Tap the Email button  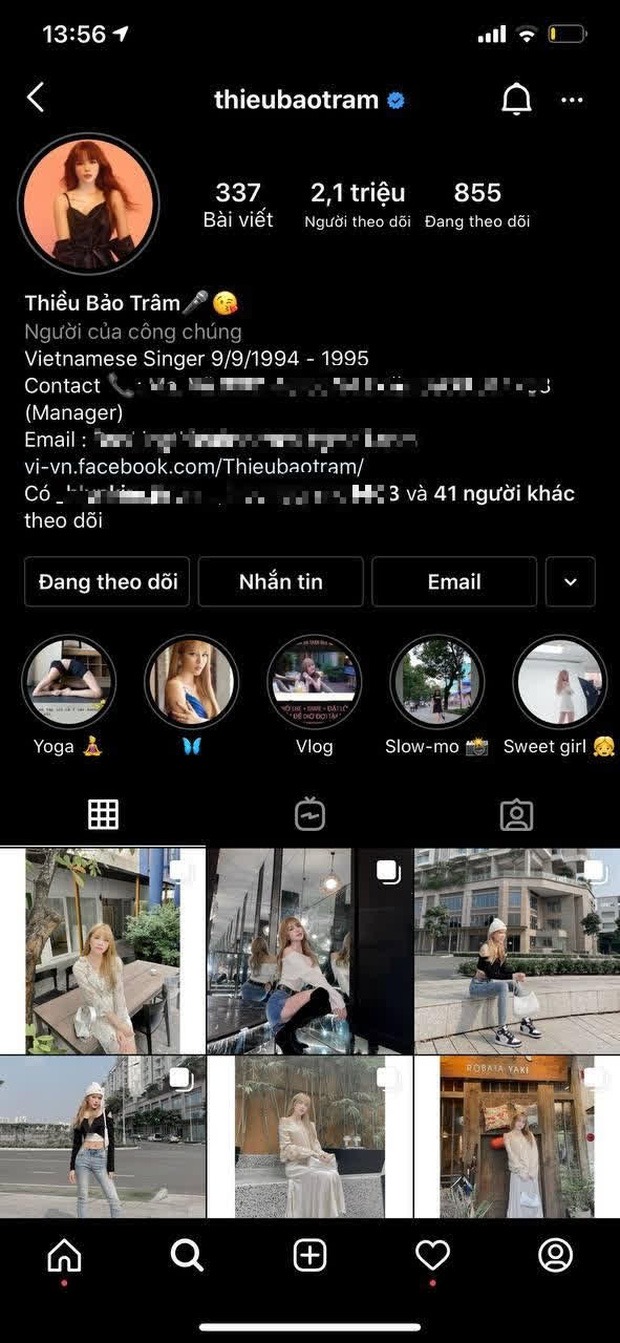click(x=454, y=582)
